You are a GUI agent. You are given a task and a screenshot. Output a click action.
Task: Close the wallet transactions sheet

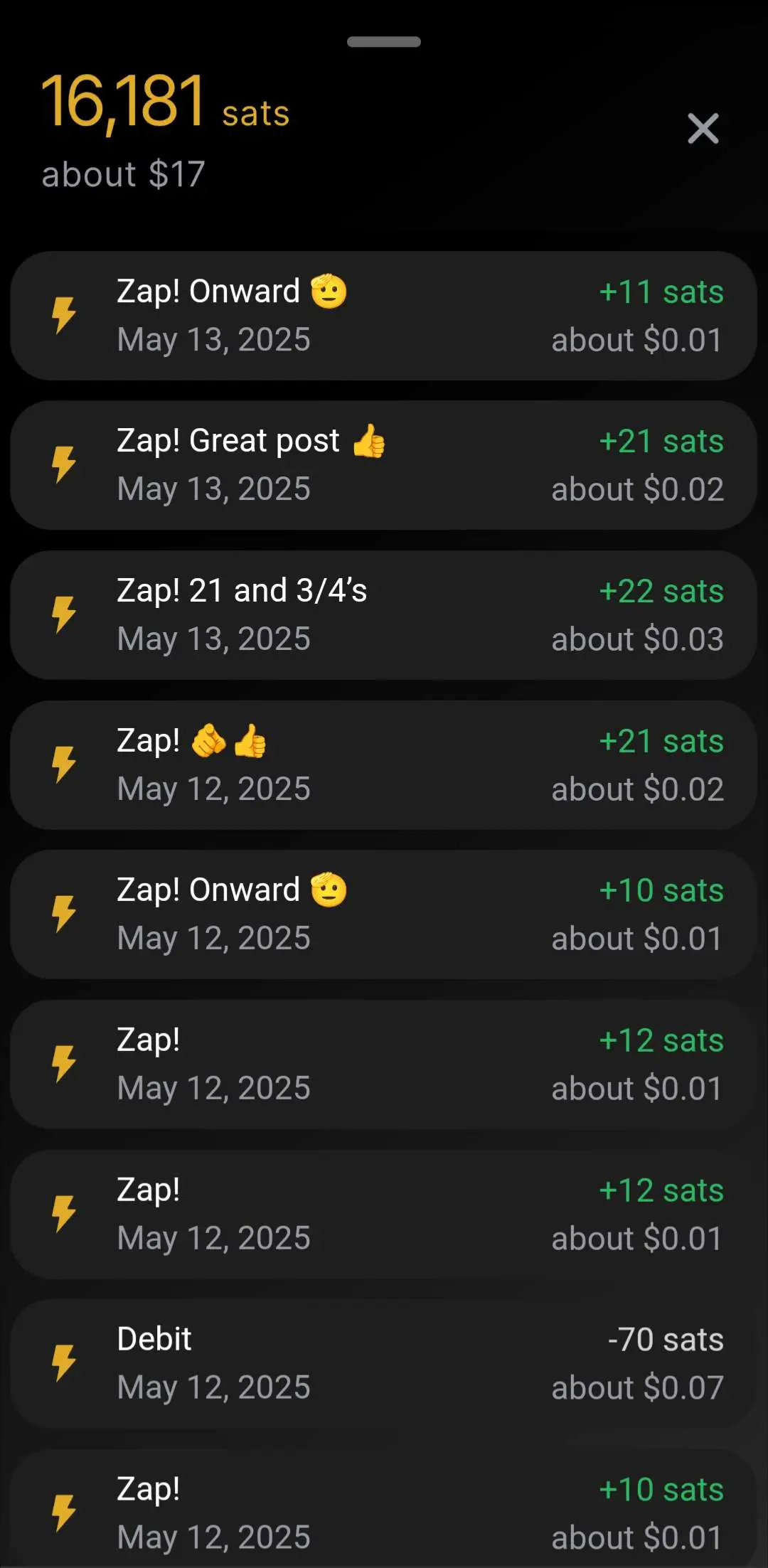coord(703,129)
